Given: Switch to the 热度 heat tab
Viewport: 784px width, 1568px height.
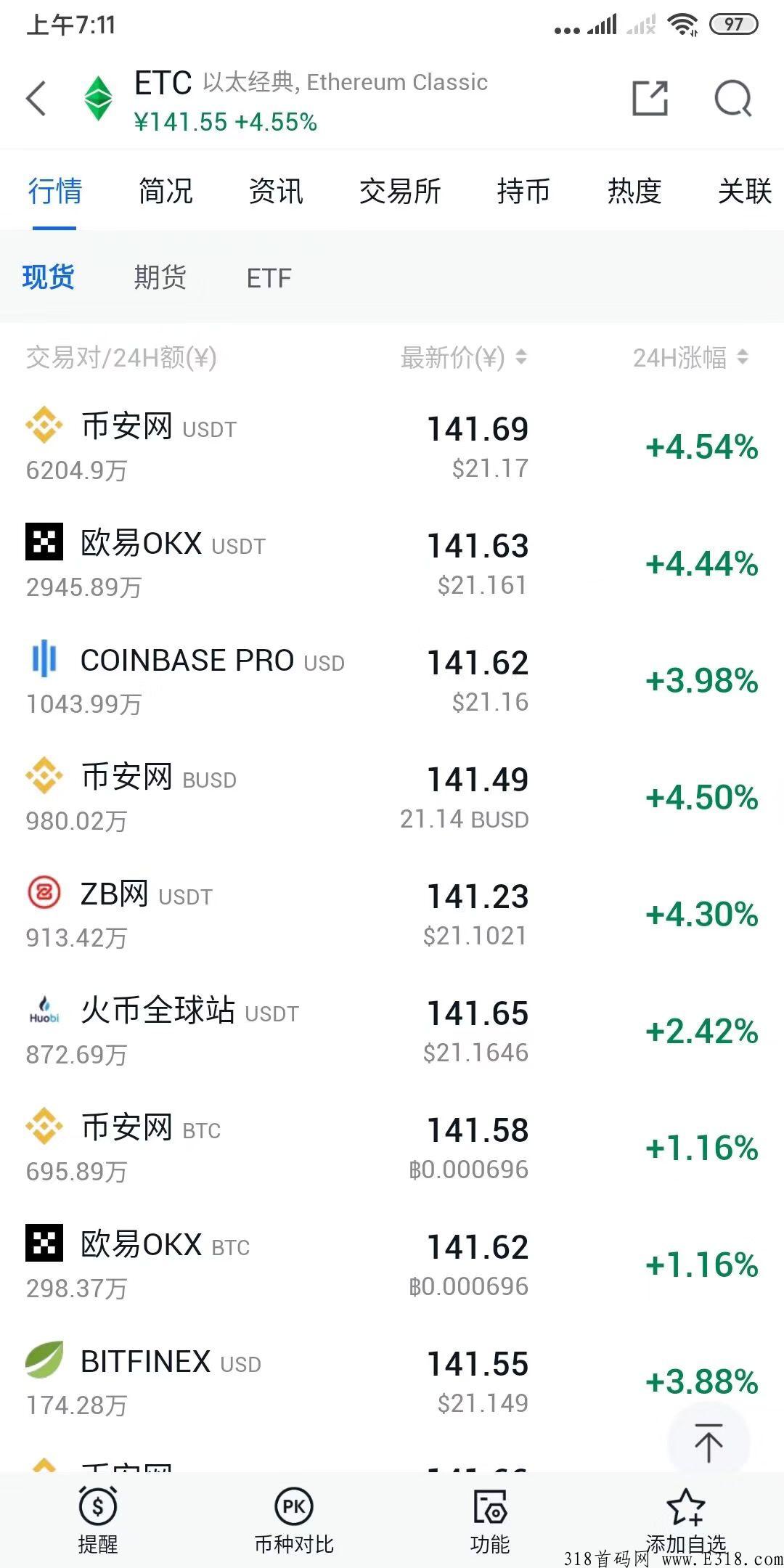Looking at the screenshot, I should point(634,192).
